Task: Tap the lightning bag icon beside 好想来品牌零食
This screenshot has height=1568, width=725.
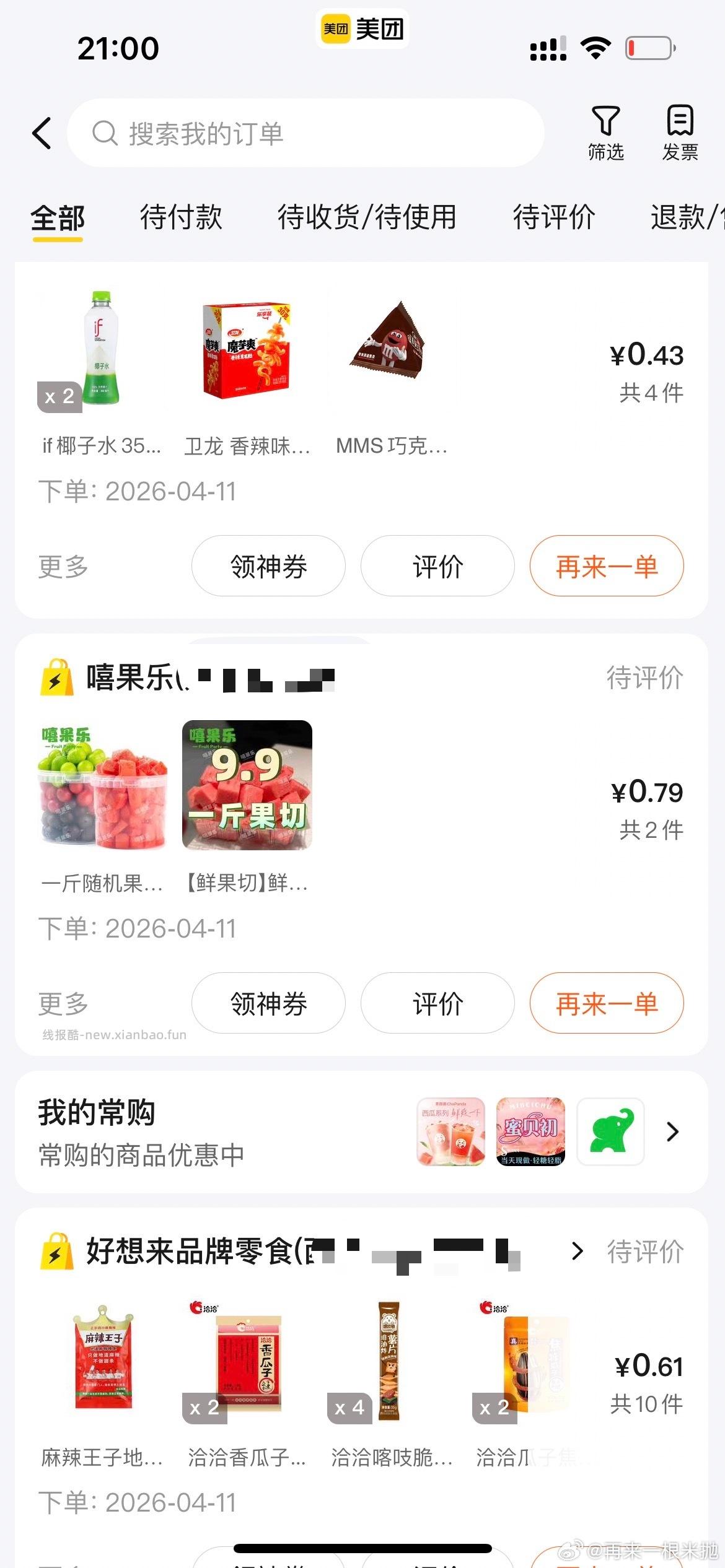Action: pos(56,1252)
